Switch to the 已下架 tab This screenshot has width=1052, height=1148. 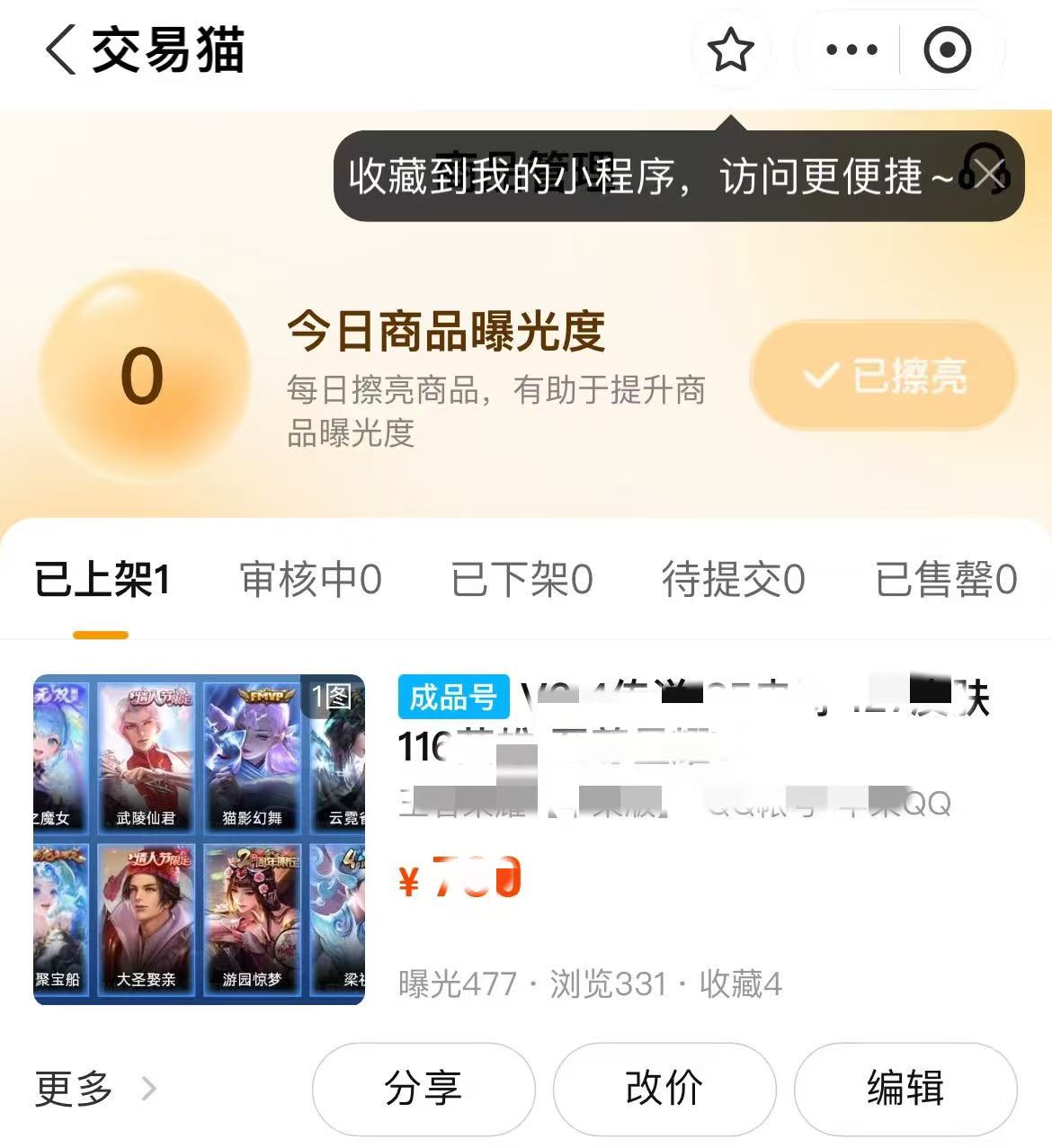522,580
